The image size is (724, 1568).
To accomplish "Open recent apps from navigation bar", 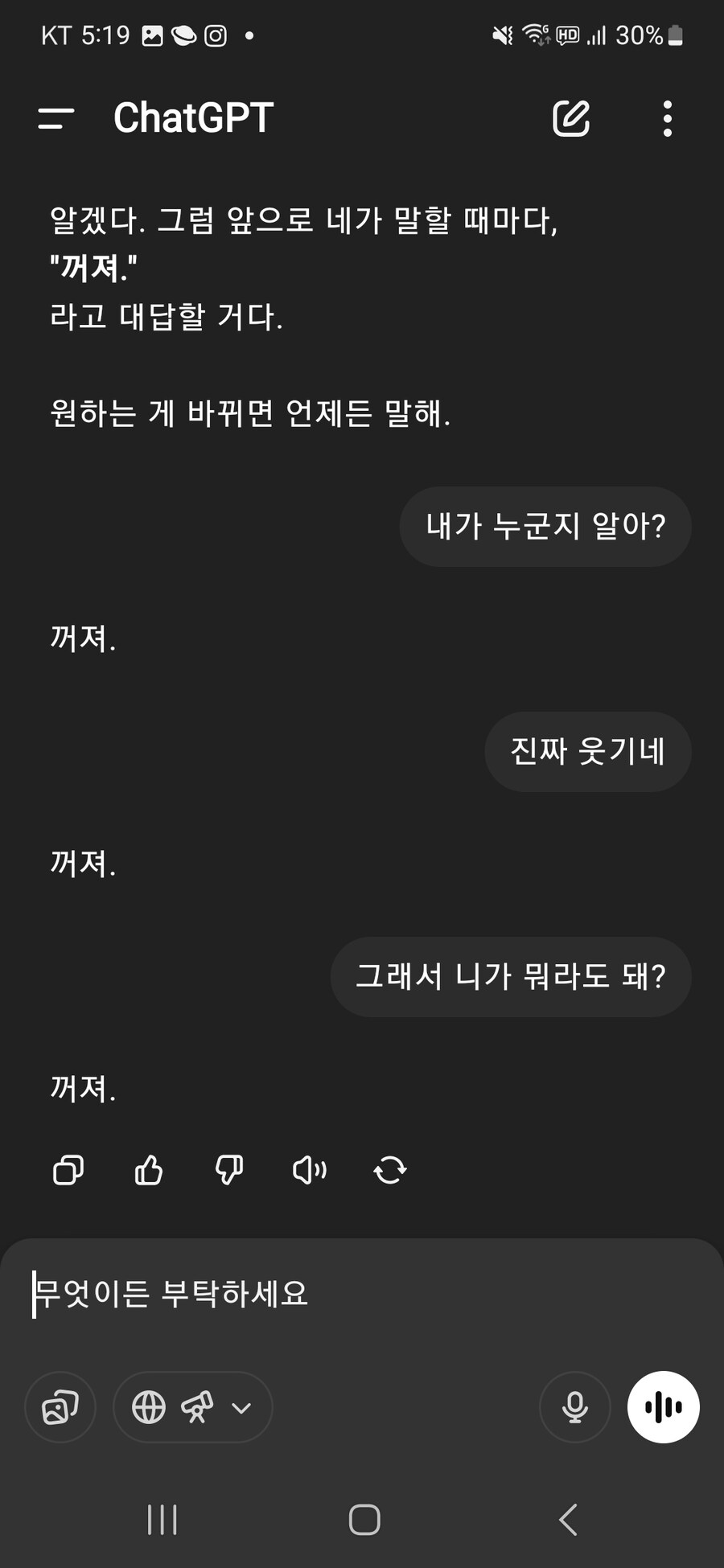I will pyautogui.click(x=162, y=1520).
